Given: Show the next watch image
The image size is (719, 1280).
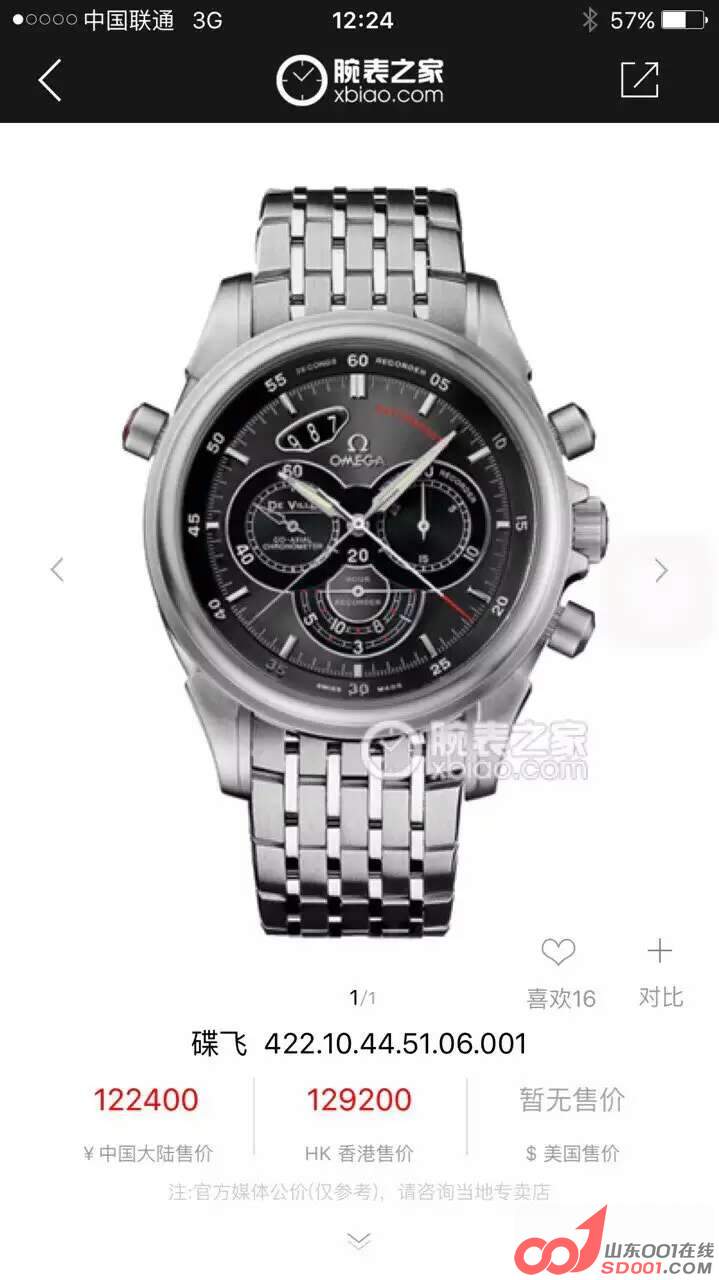Looking at the screenshot, I should point(661,570).
